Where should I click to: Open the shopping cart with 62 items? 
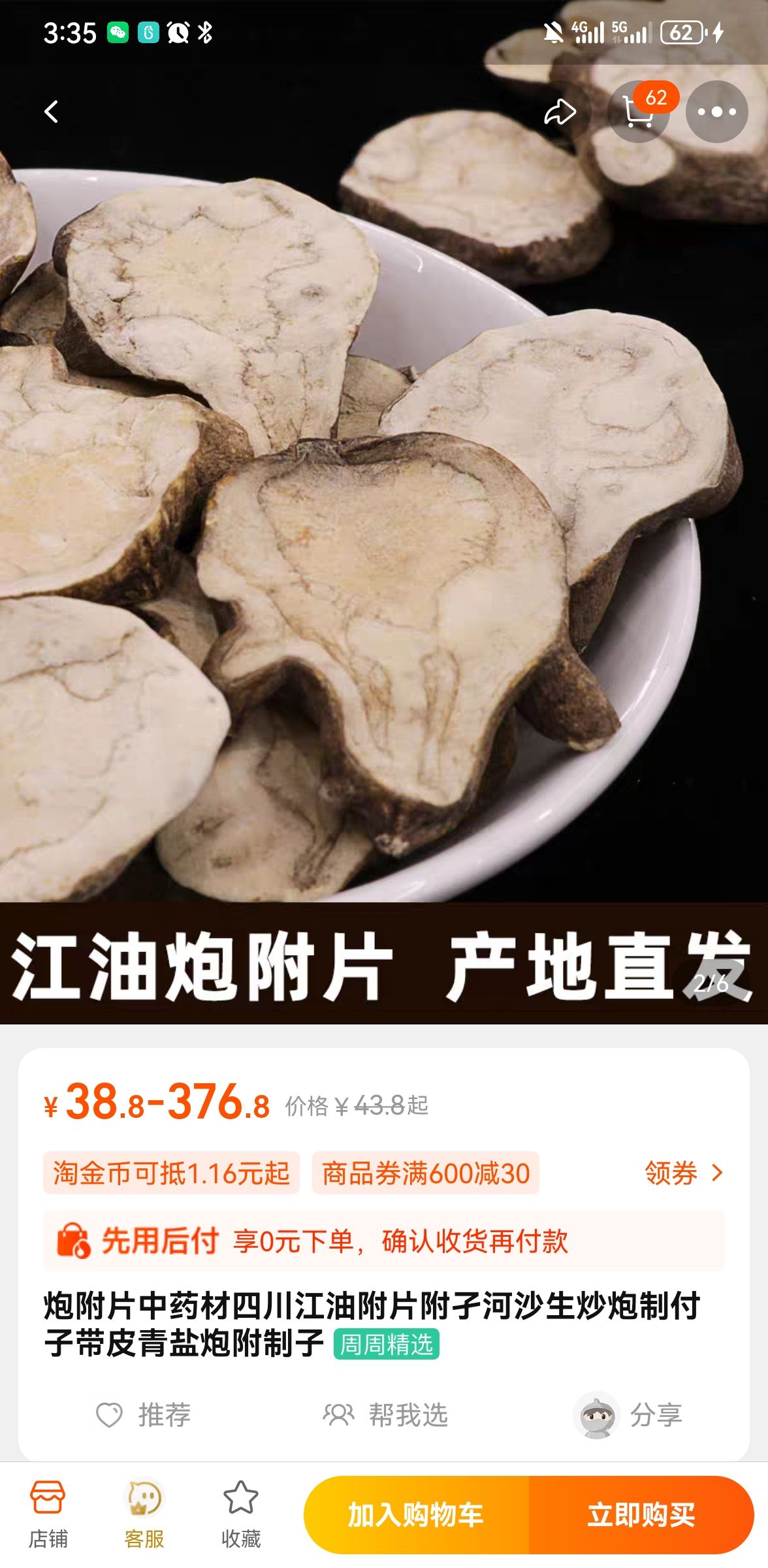pos(638,112)
